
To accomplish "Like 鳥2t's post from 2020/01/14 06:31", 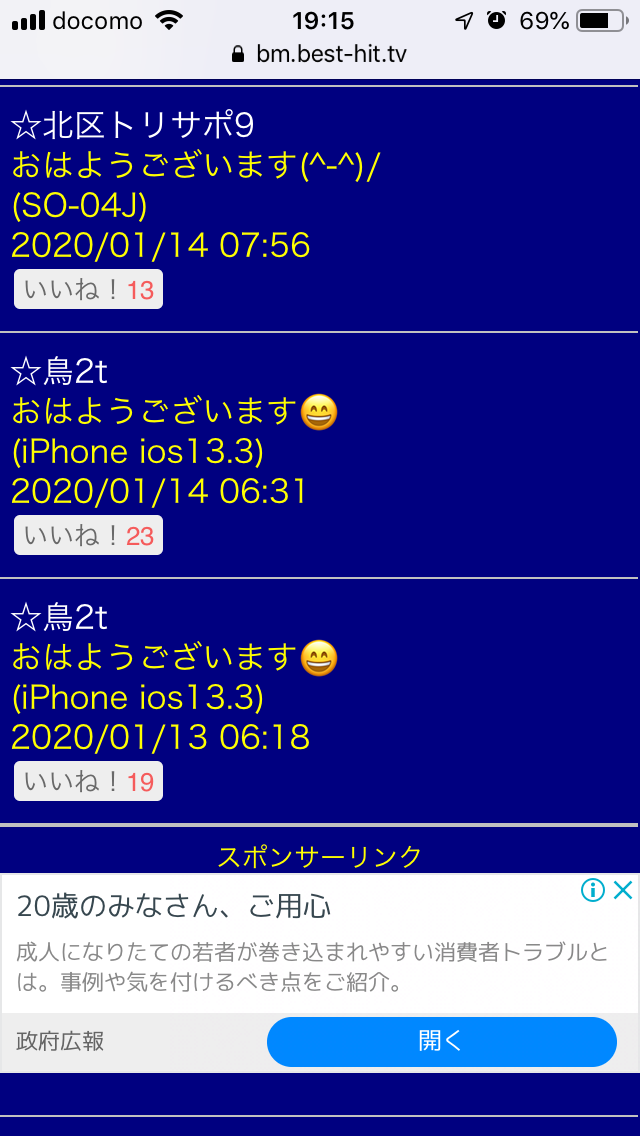I will [x=88, y=536].
